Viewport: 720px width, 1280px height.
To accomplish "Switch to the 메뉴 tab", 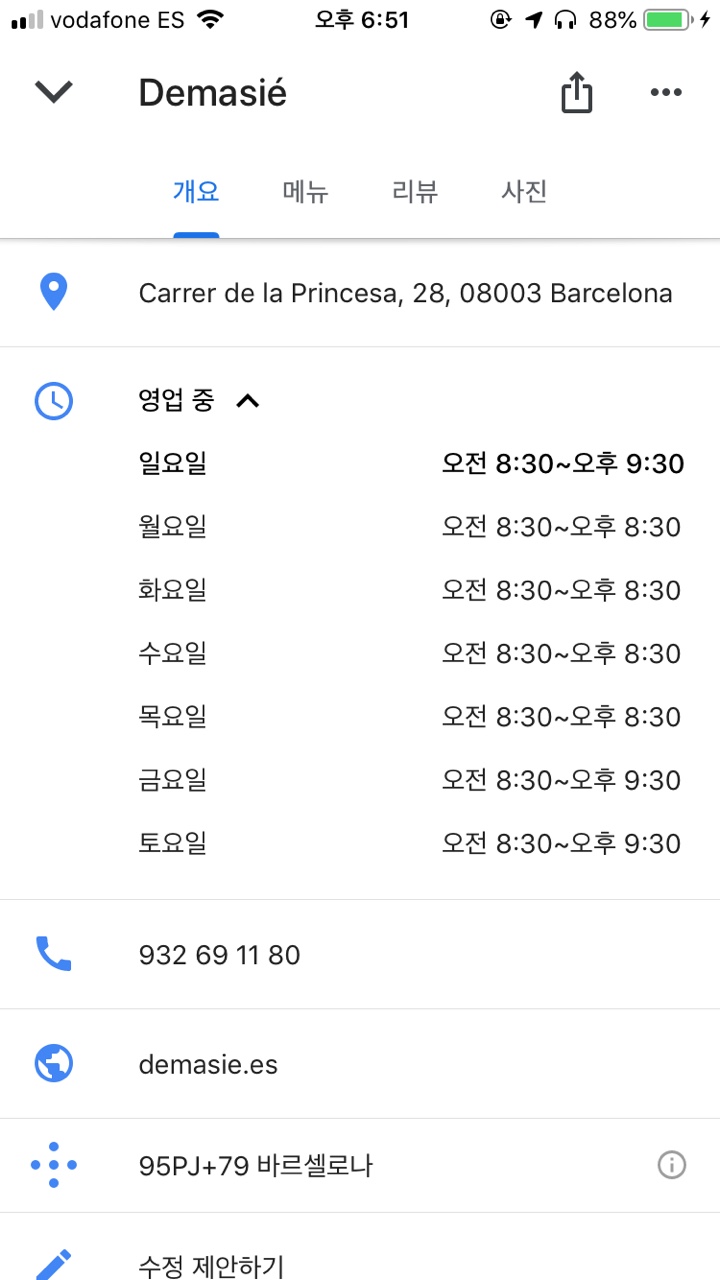I will click(x=305, y=192).
